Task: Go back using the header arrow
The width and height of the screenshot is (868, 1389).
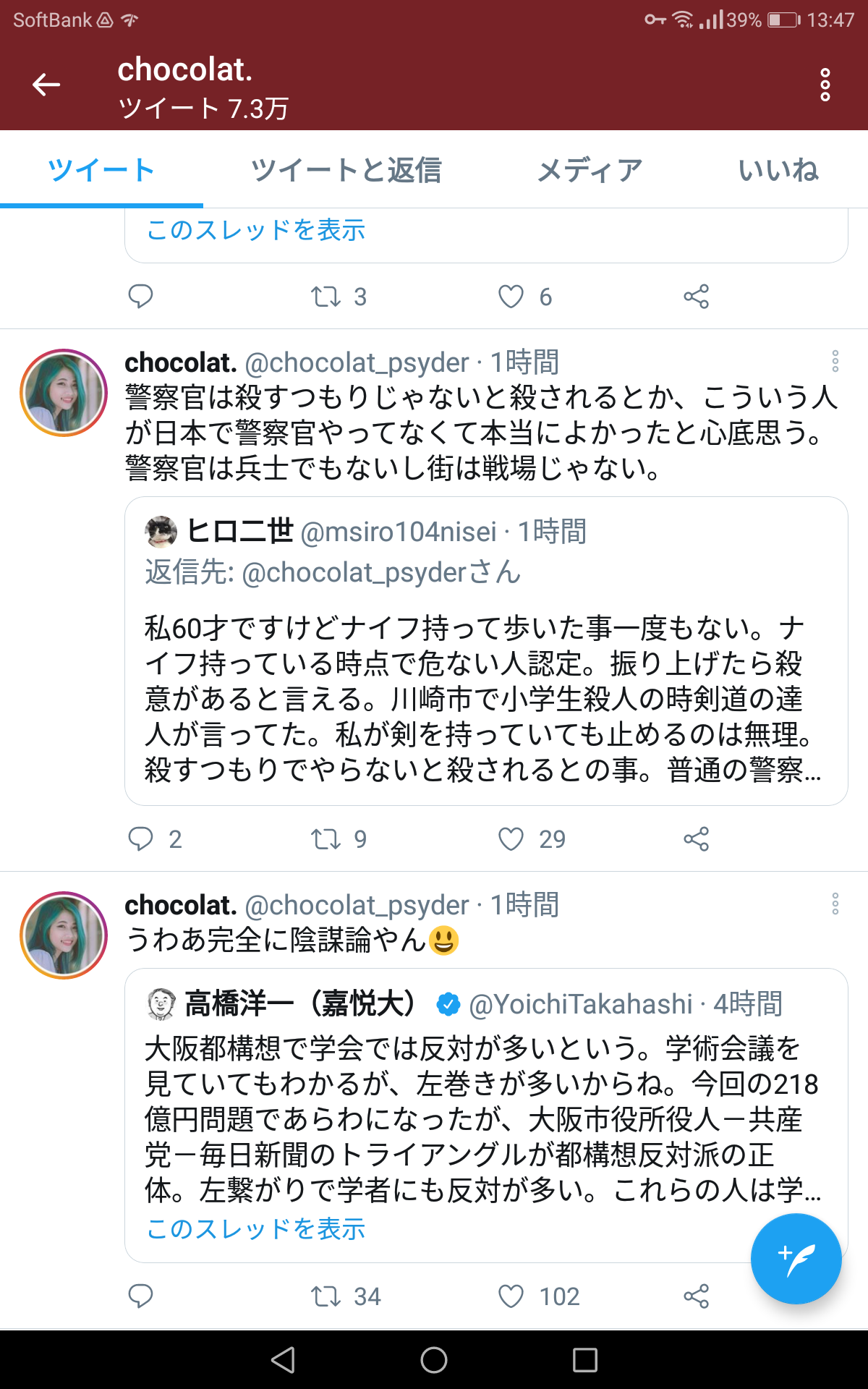Action: tap(46, 85)
